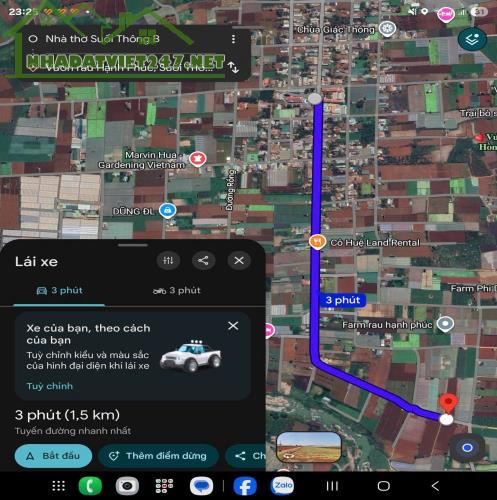
Task: Go back using system navigation
Action: [435, 486]
